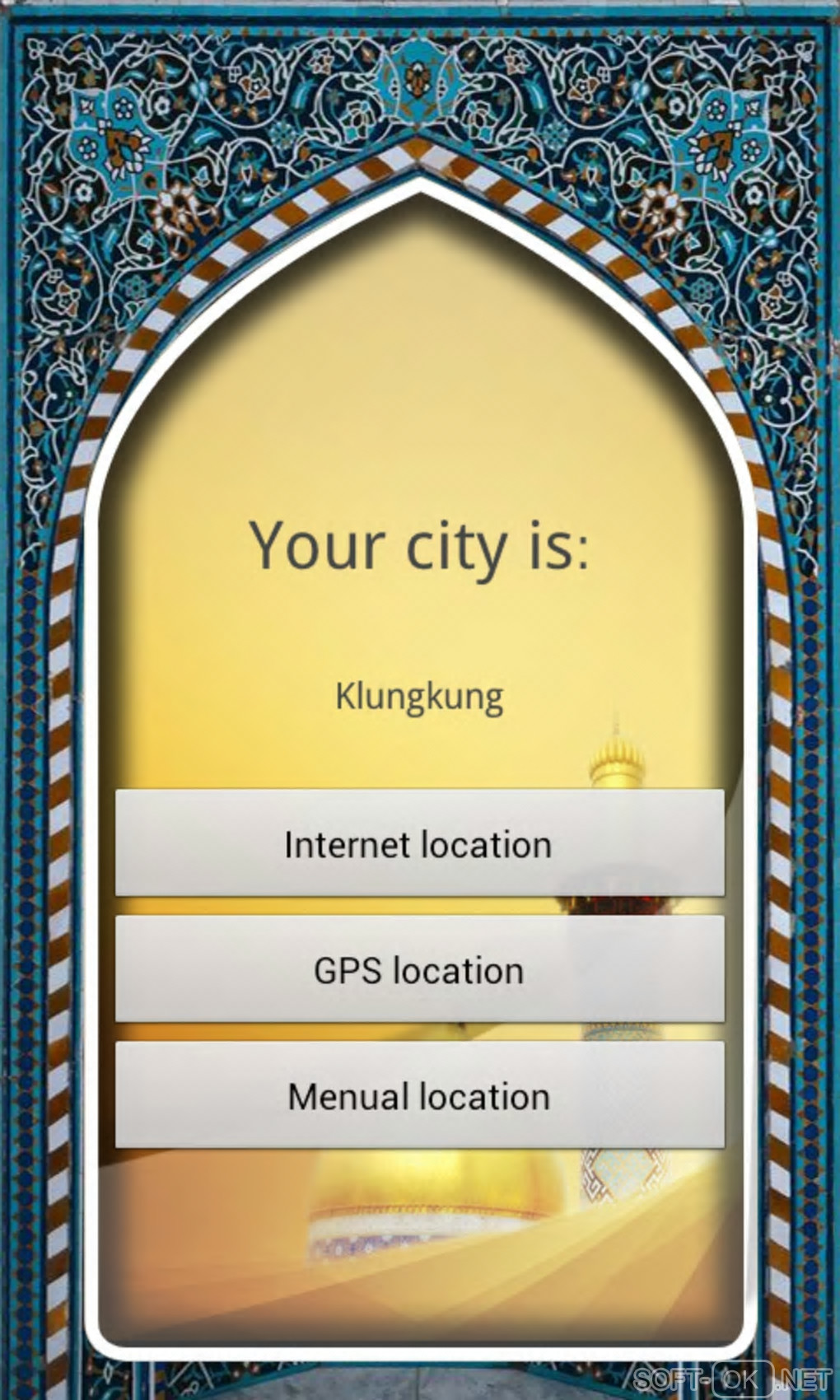
Task: Tap the Internet location button
Action: [x=419, y=844]
